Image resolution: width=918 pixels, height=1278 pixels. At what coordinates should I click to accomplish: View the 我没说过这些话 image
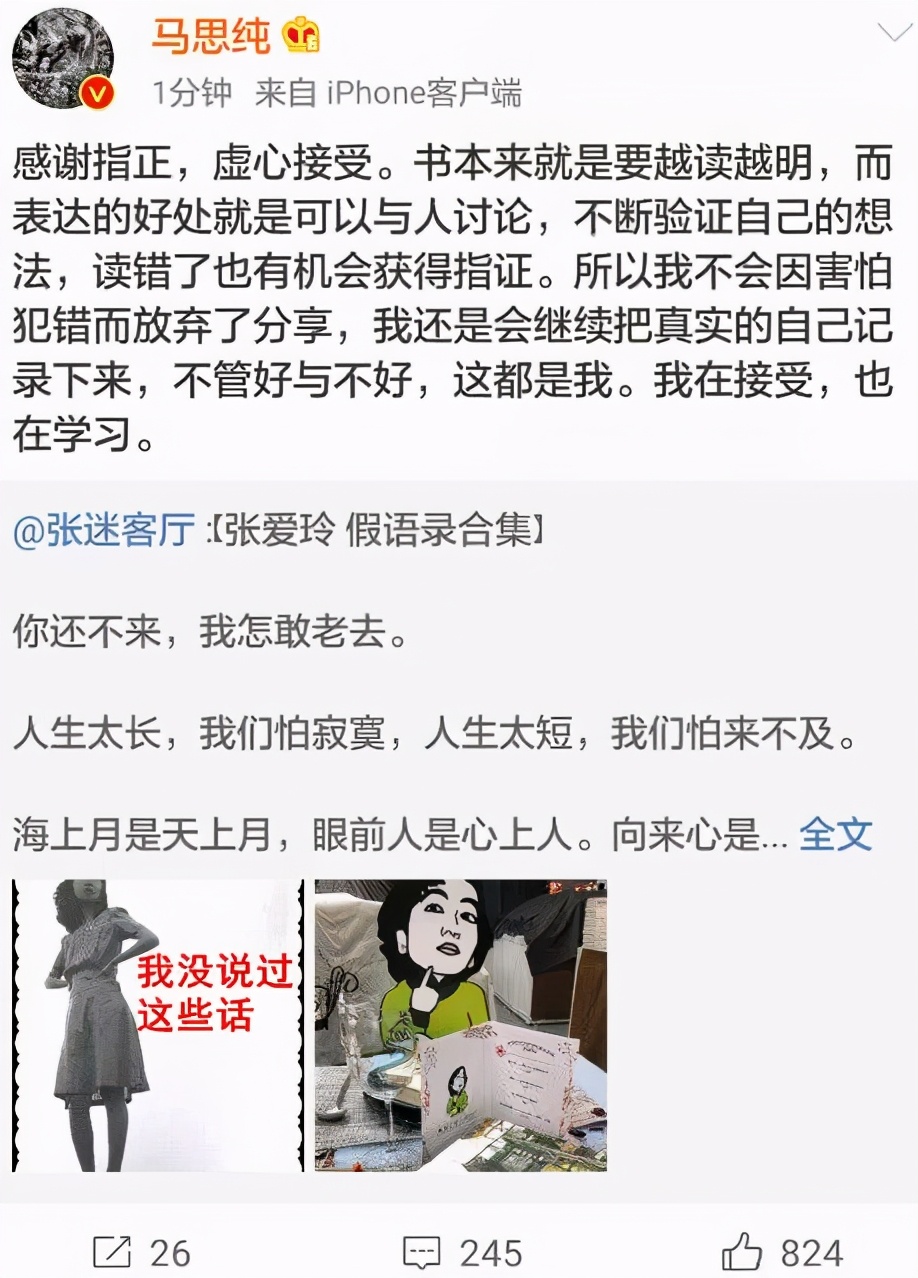pyautogui.click(x=159, y=1025)
